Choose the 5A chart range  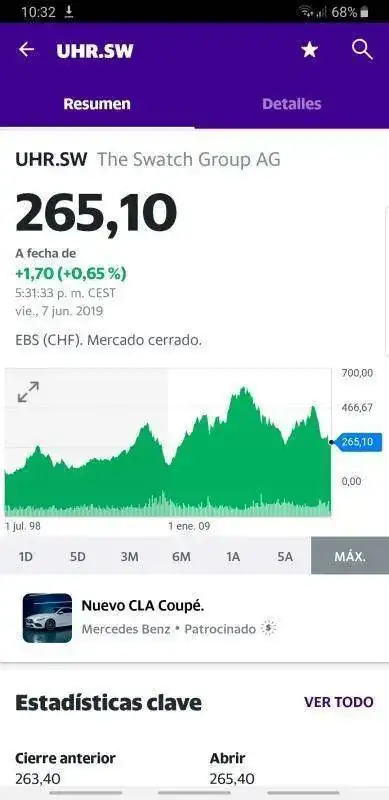click(285, 556)
